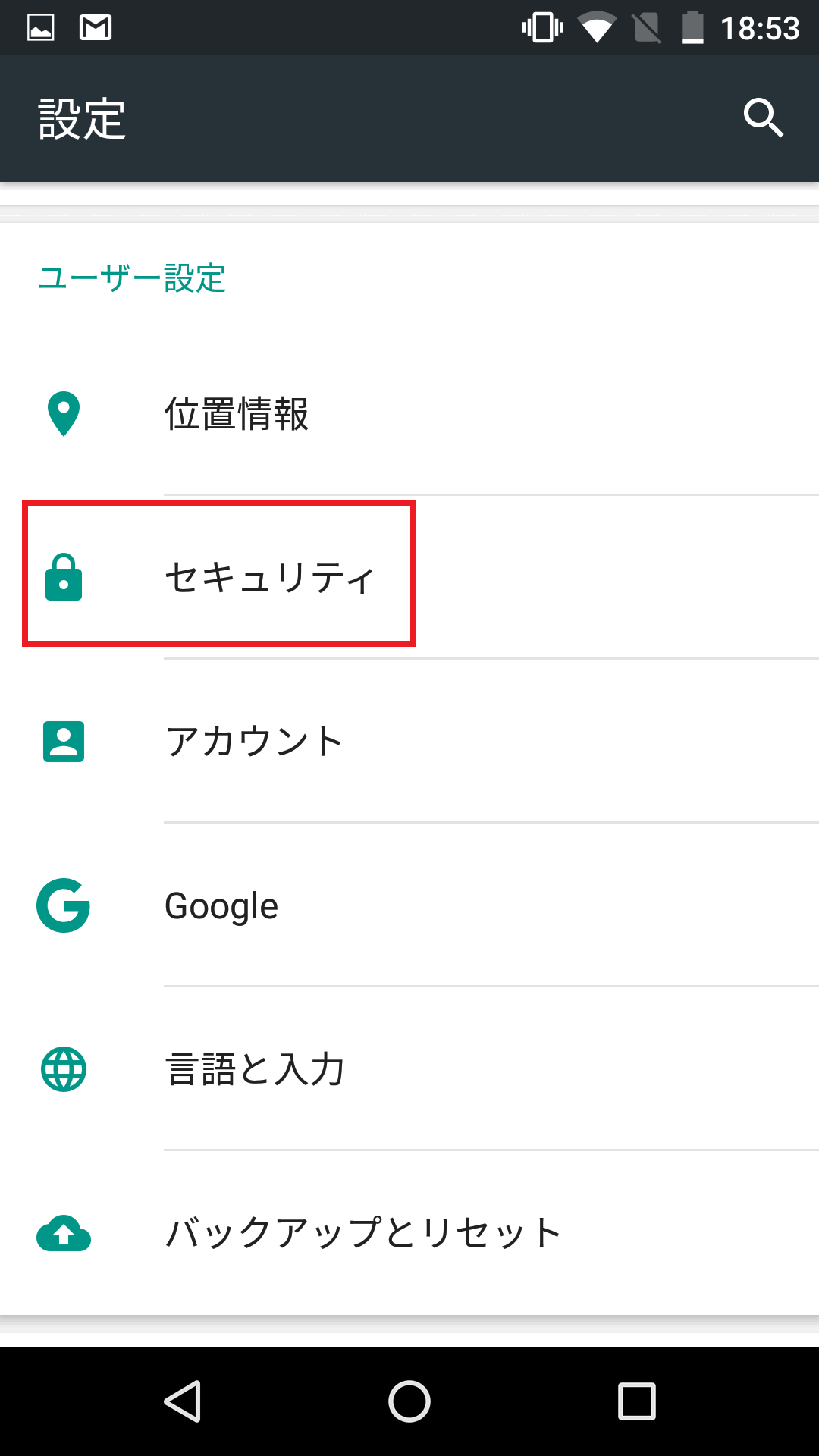819x1456 pixels.
Task: Open the search icon in Settings
Action: [x=763, y=118]
